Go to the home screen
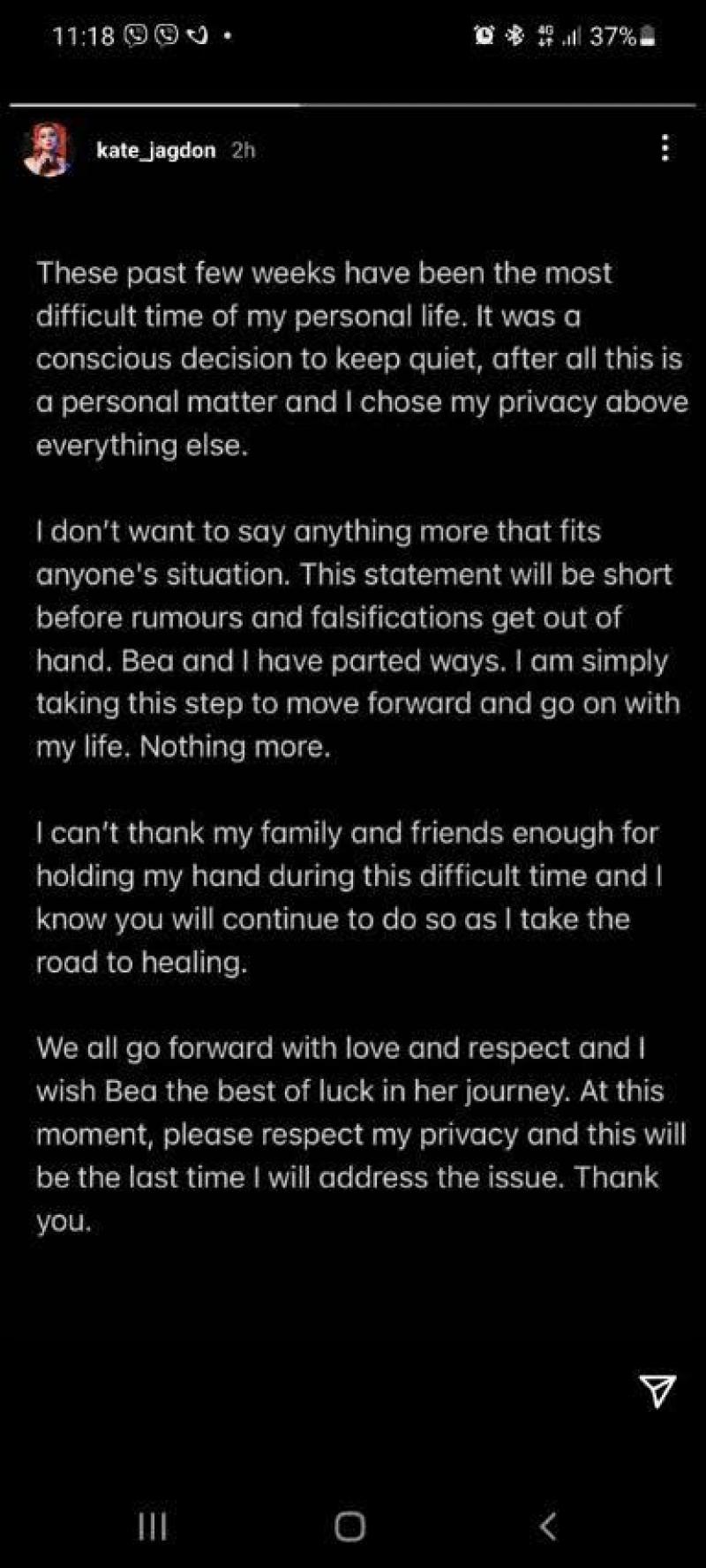Image resolution: width=706 pixels, height=1568 pixels. 350,1526
